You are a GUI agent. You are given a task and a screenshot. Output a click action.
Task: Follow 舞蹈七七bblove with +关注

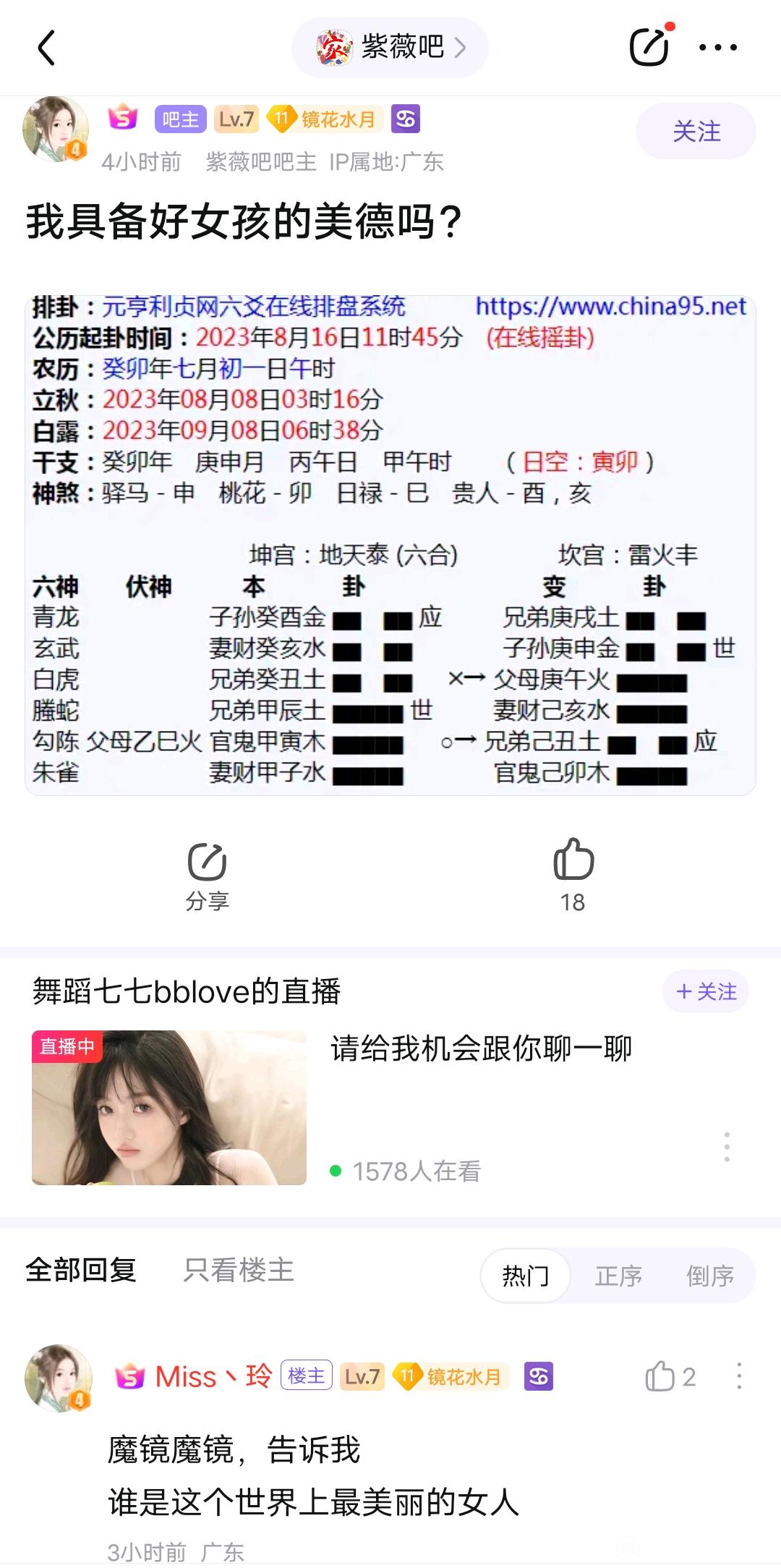(706, 991)
